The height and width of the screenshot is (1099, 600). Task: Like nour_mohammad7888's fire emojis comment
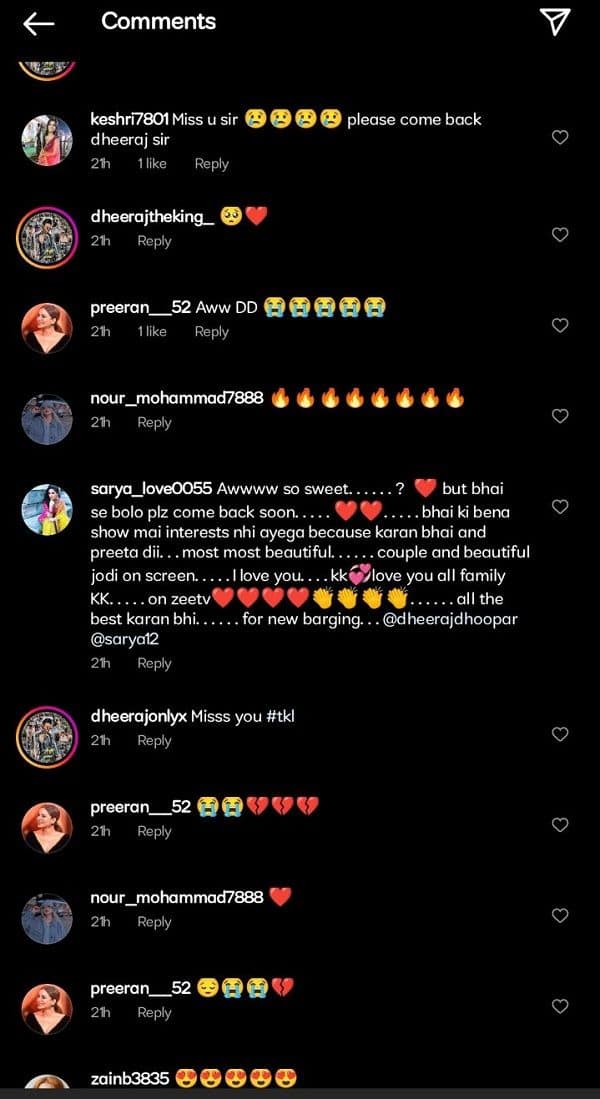pyautogui.click(x=559, y=416)
